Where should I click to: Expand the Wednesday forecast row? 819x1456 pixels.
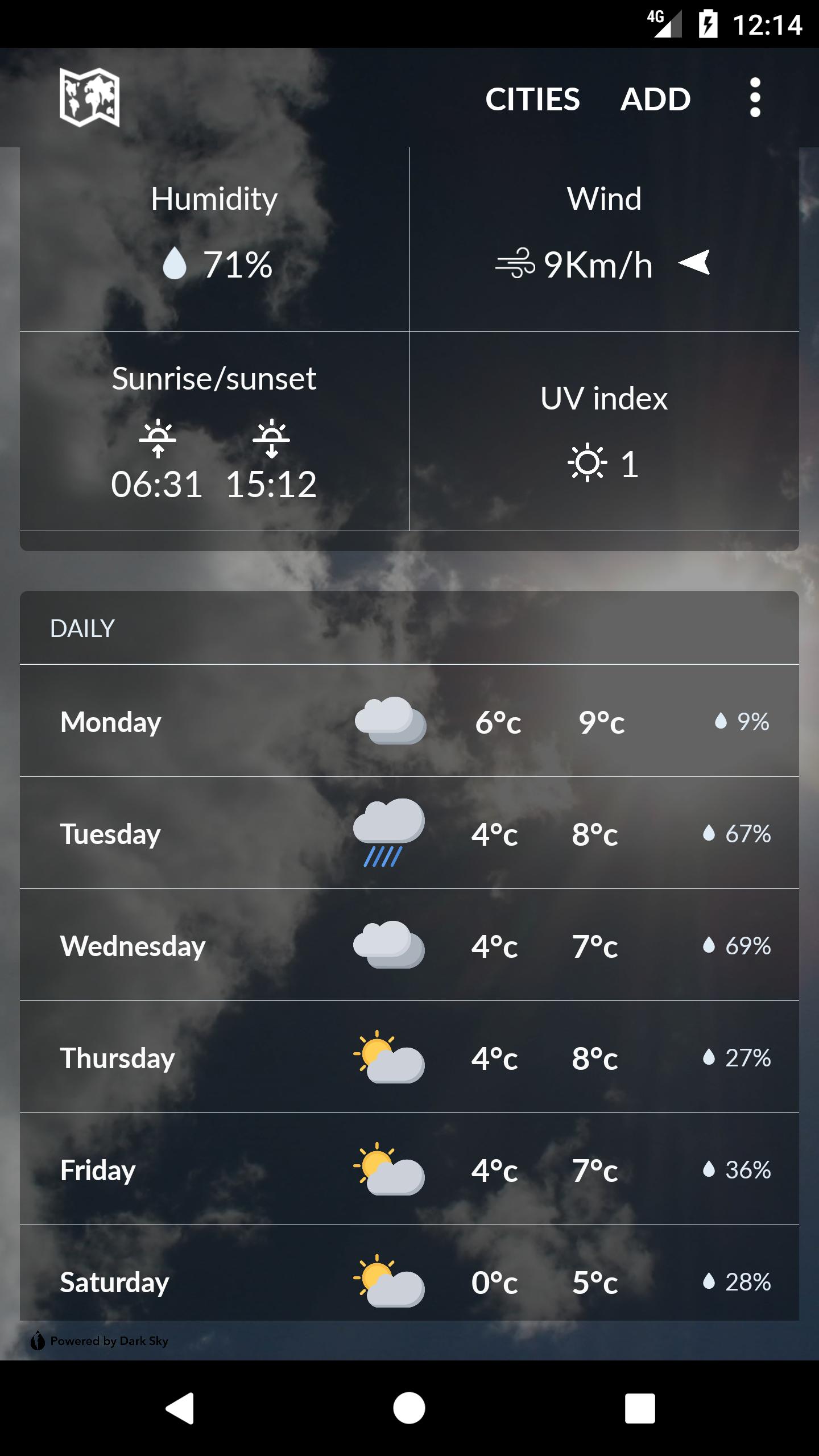click(x=408, y=945)
